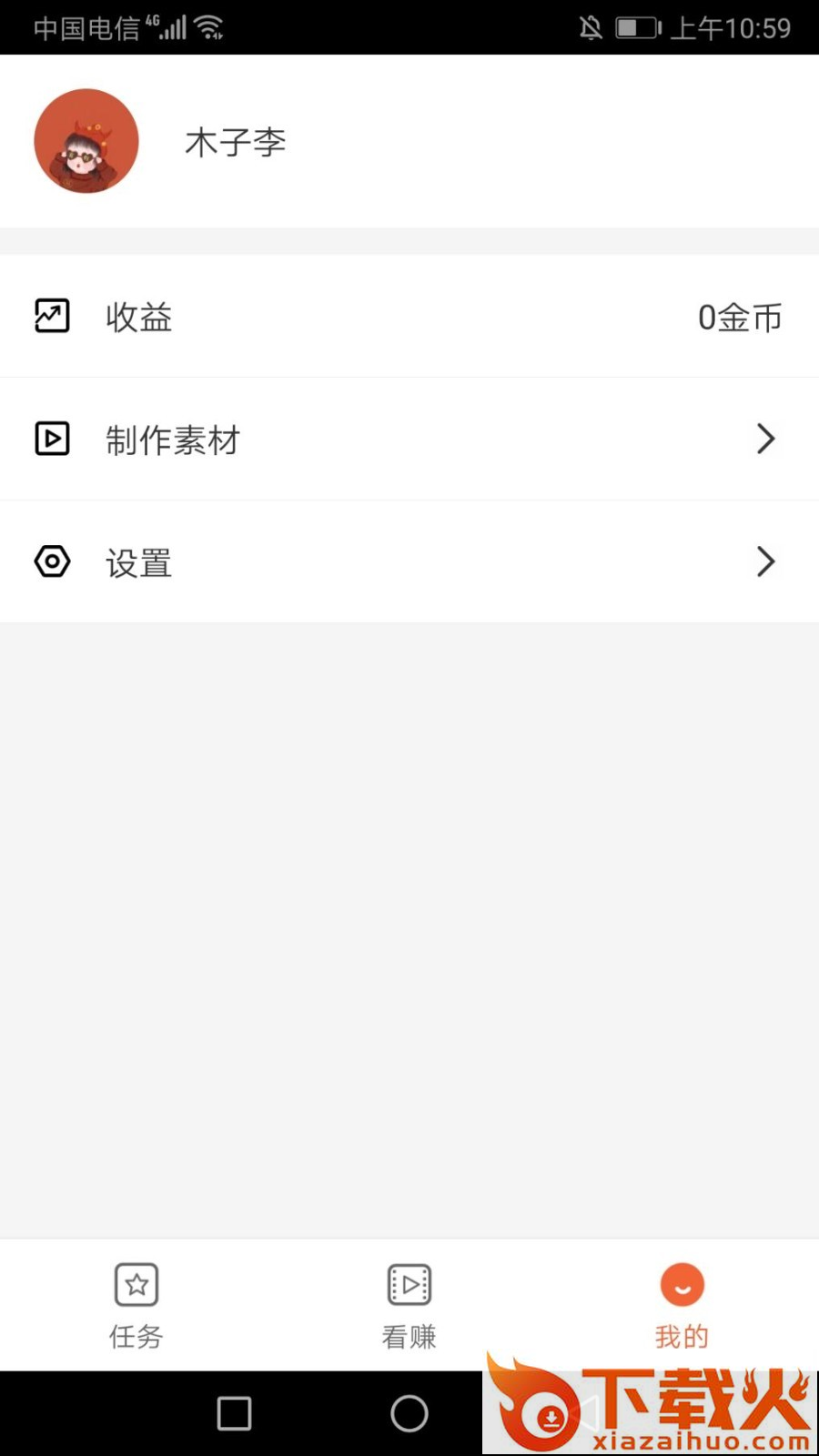Screen dimensions: 819x1456
Task: Tap the system home button
Action: (409, 1413)
